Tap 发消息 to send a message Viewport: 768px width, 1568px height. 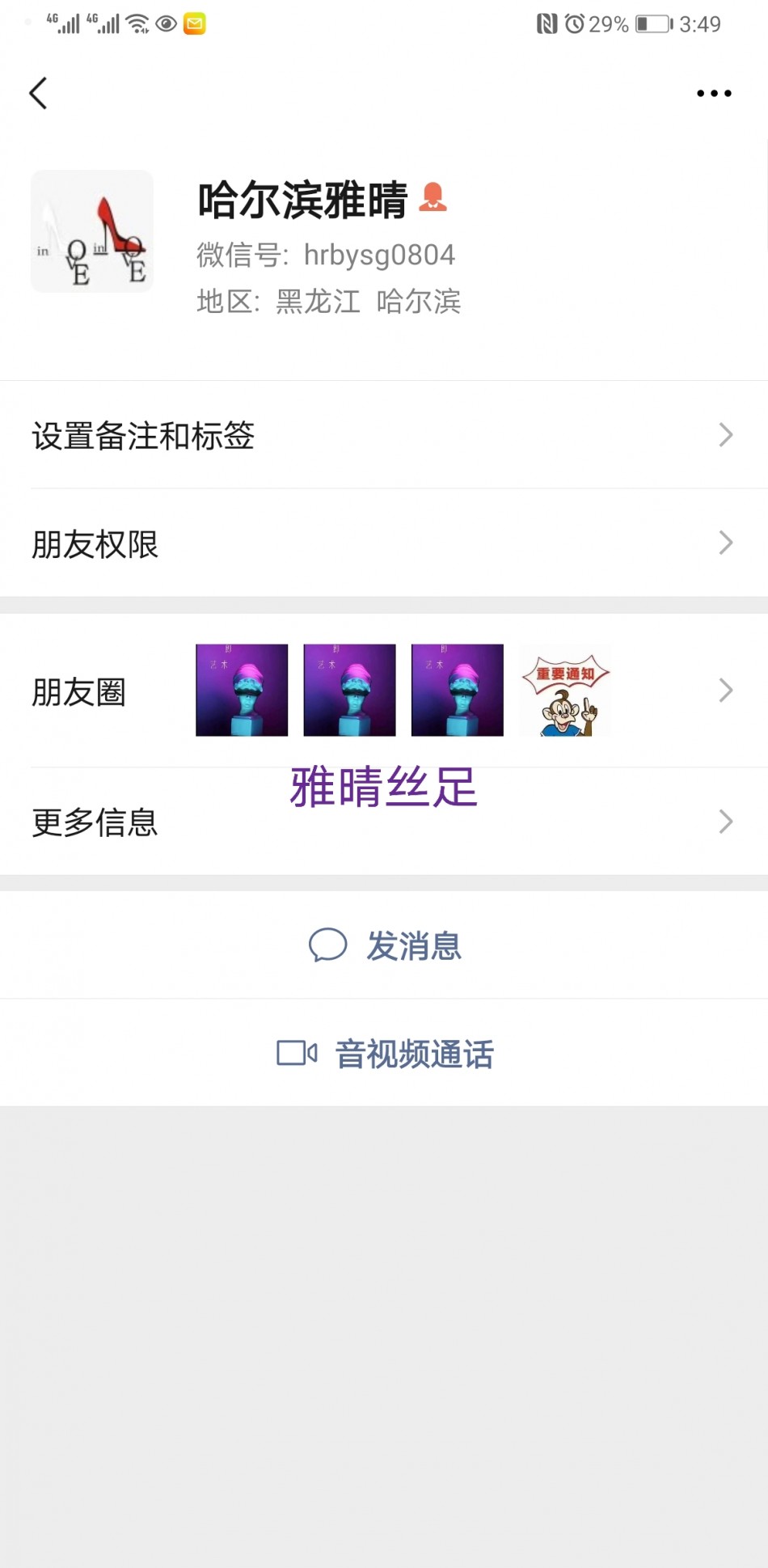coord(385,945)
